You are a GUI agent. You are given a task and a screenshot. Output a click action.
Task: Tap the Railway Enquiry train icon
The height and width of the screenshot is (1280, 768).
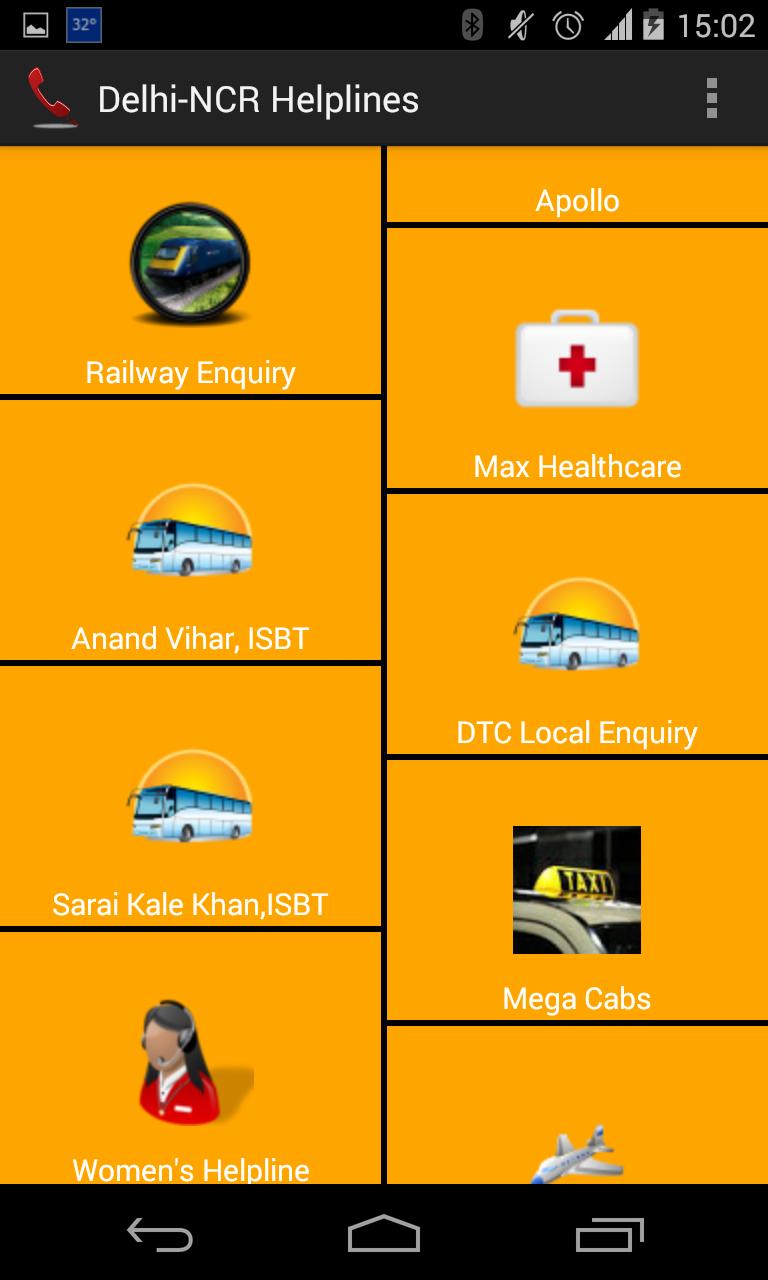pyautogui.click(x=188, y=263)
